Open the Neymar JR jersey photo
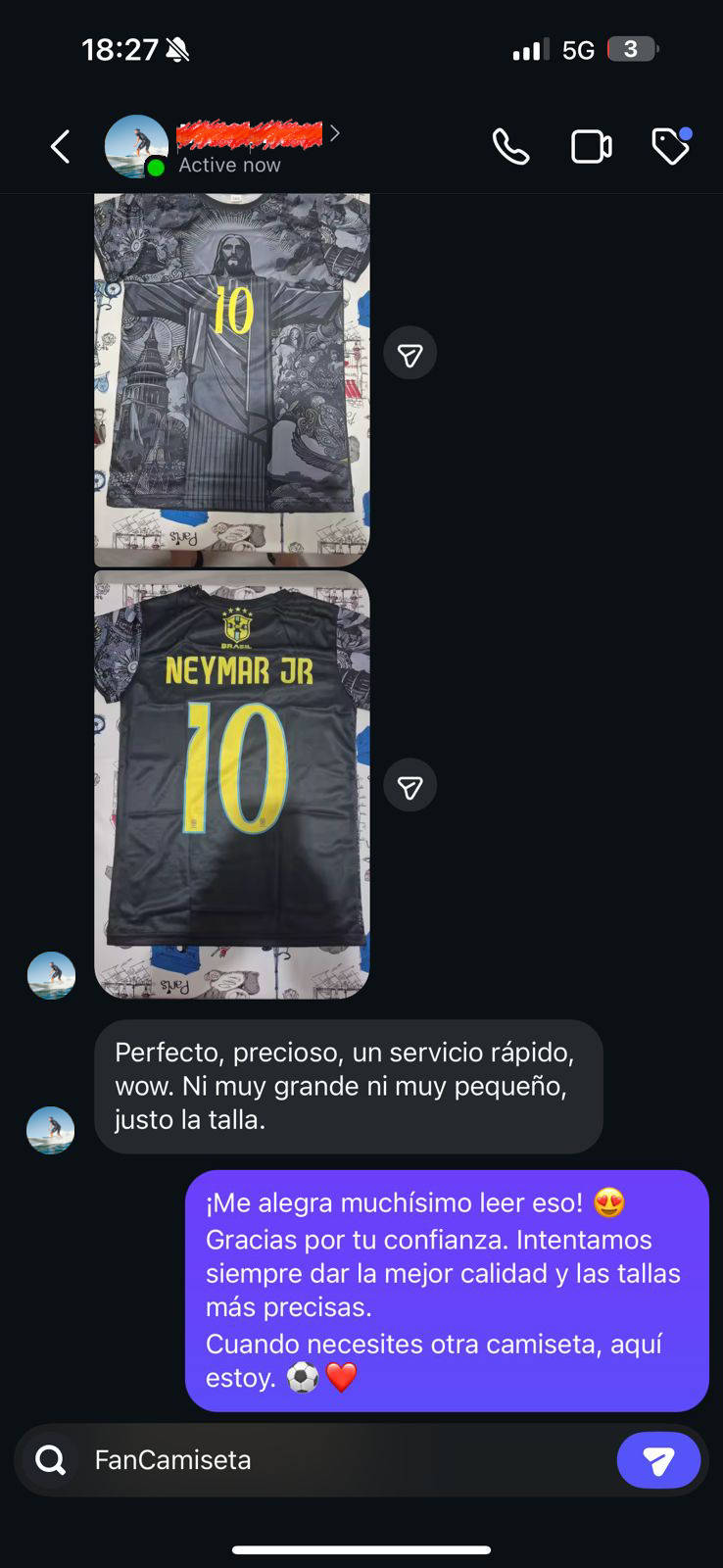Viewport: 723px width, 1568px height. pos(232,784)
